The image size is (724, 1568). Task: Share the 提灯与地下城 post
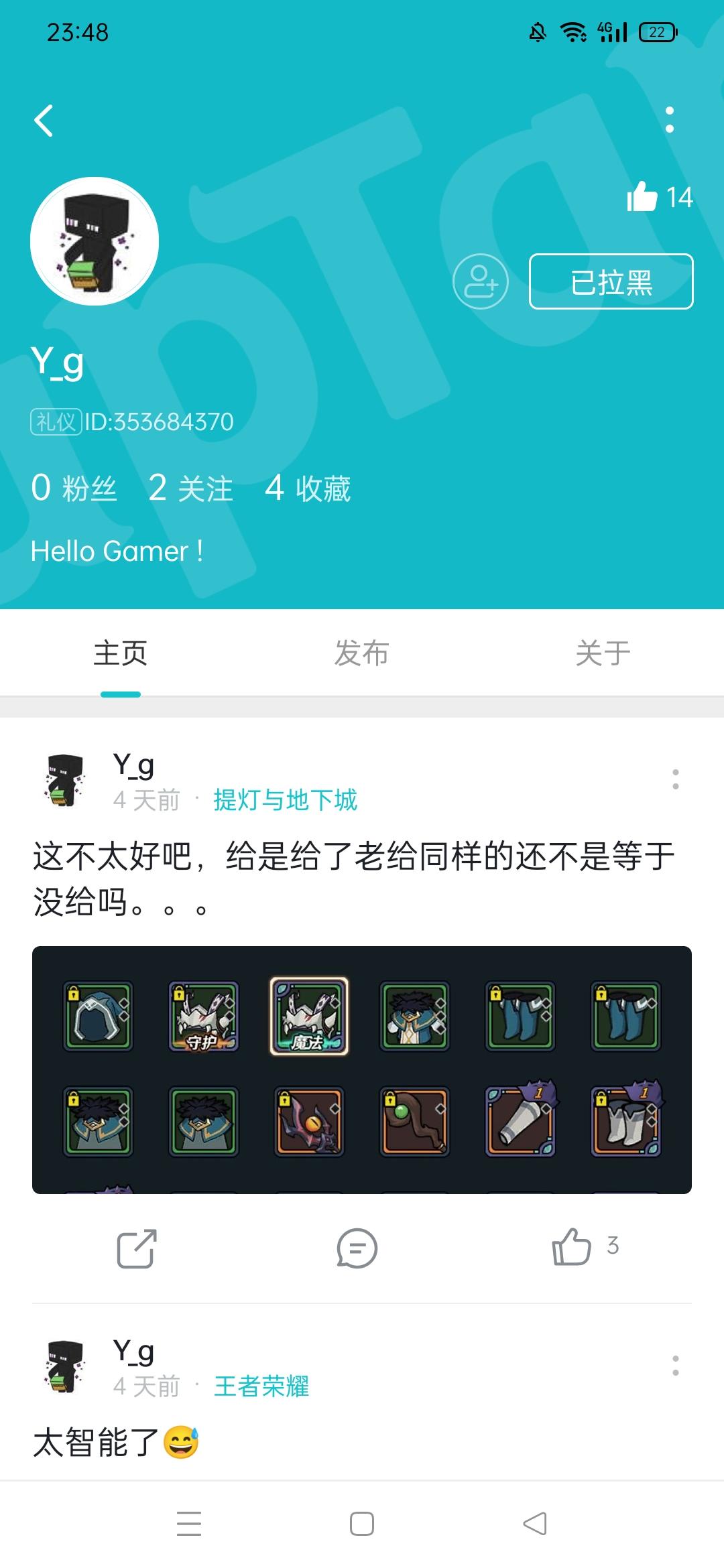pos(136,1248)
